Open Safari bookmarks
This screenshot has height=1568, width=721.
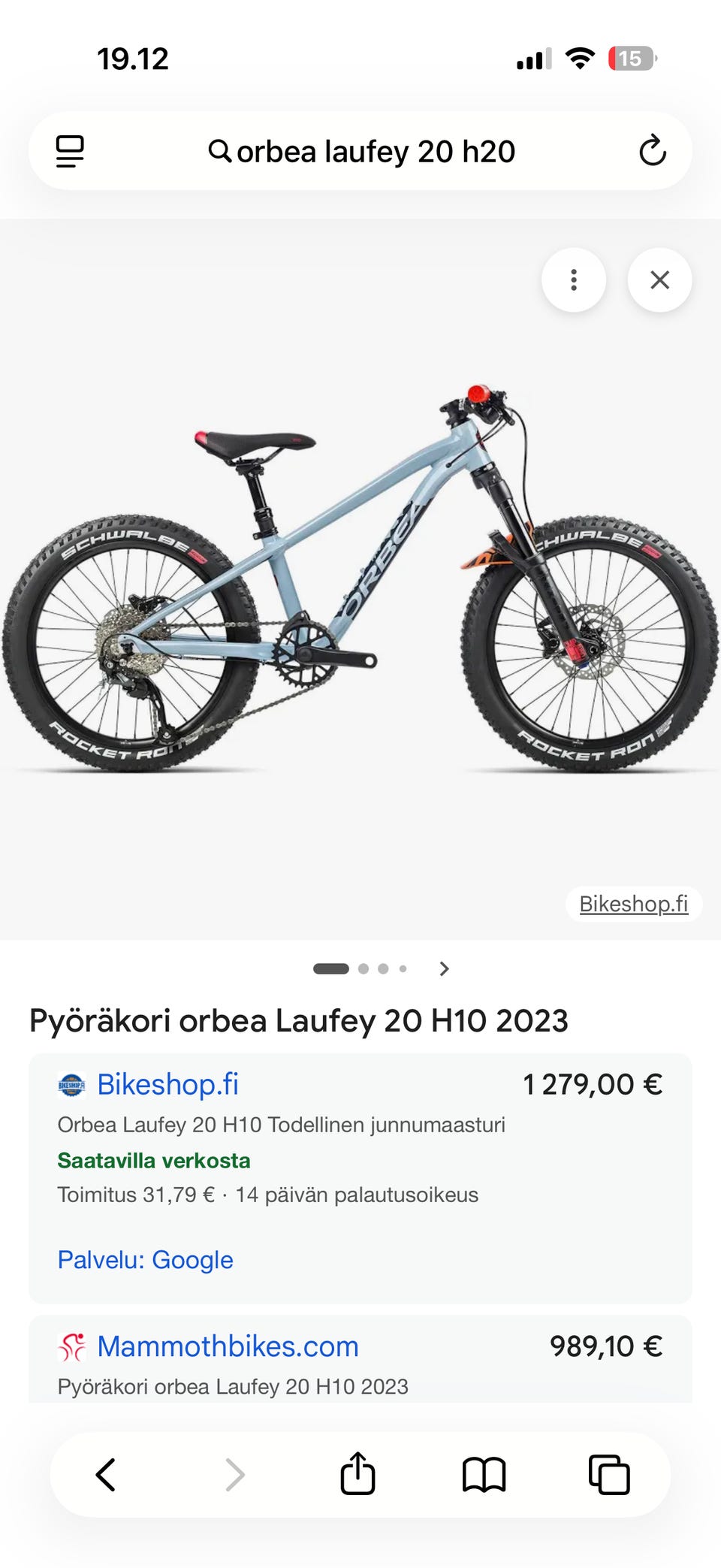point(484,1474)
